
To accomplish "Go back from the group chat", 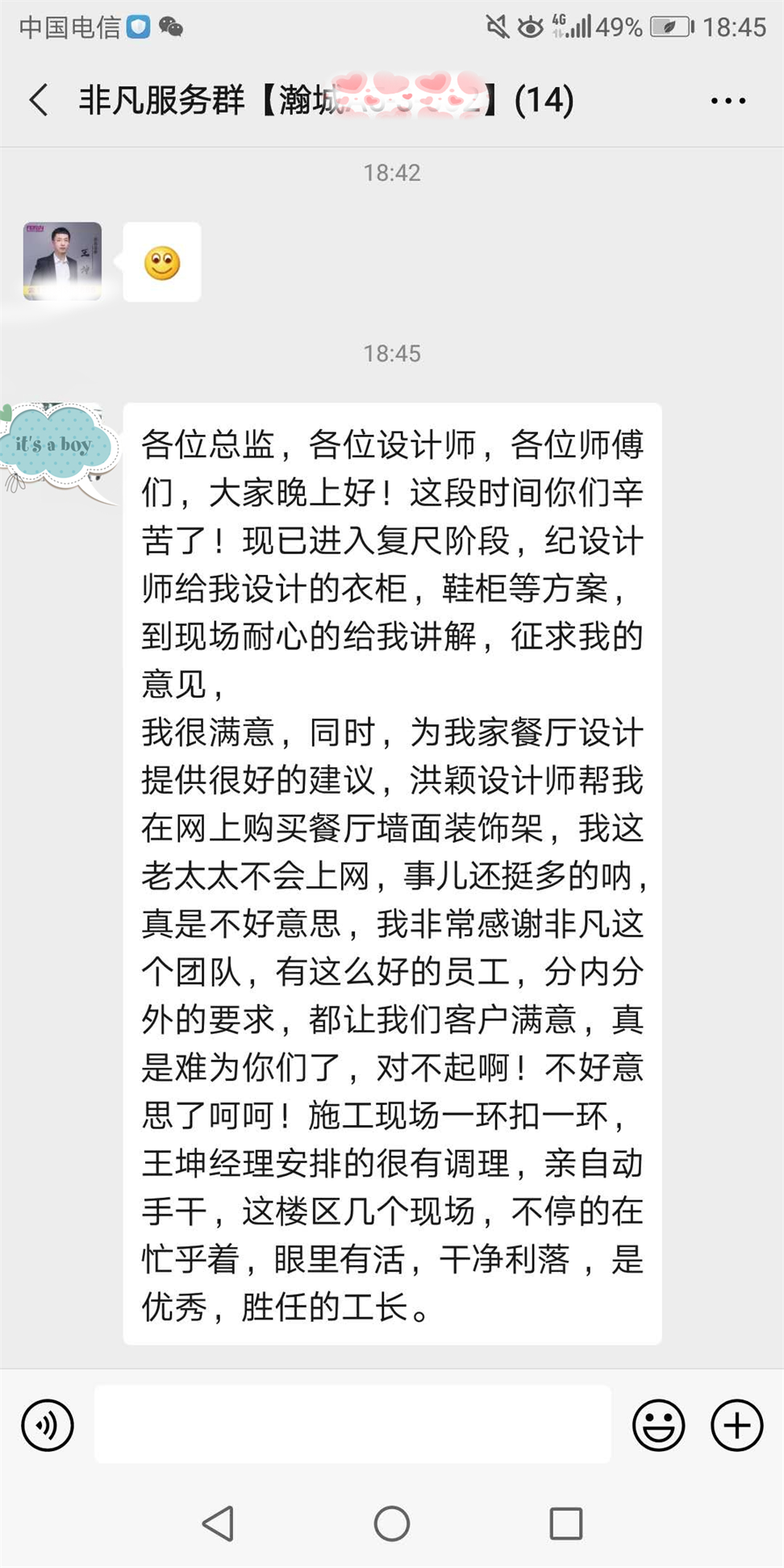I will [x=39, y=101].
